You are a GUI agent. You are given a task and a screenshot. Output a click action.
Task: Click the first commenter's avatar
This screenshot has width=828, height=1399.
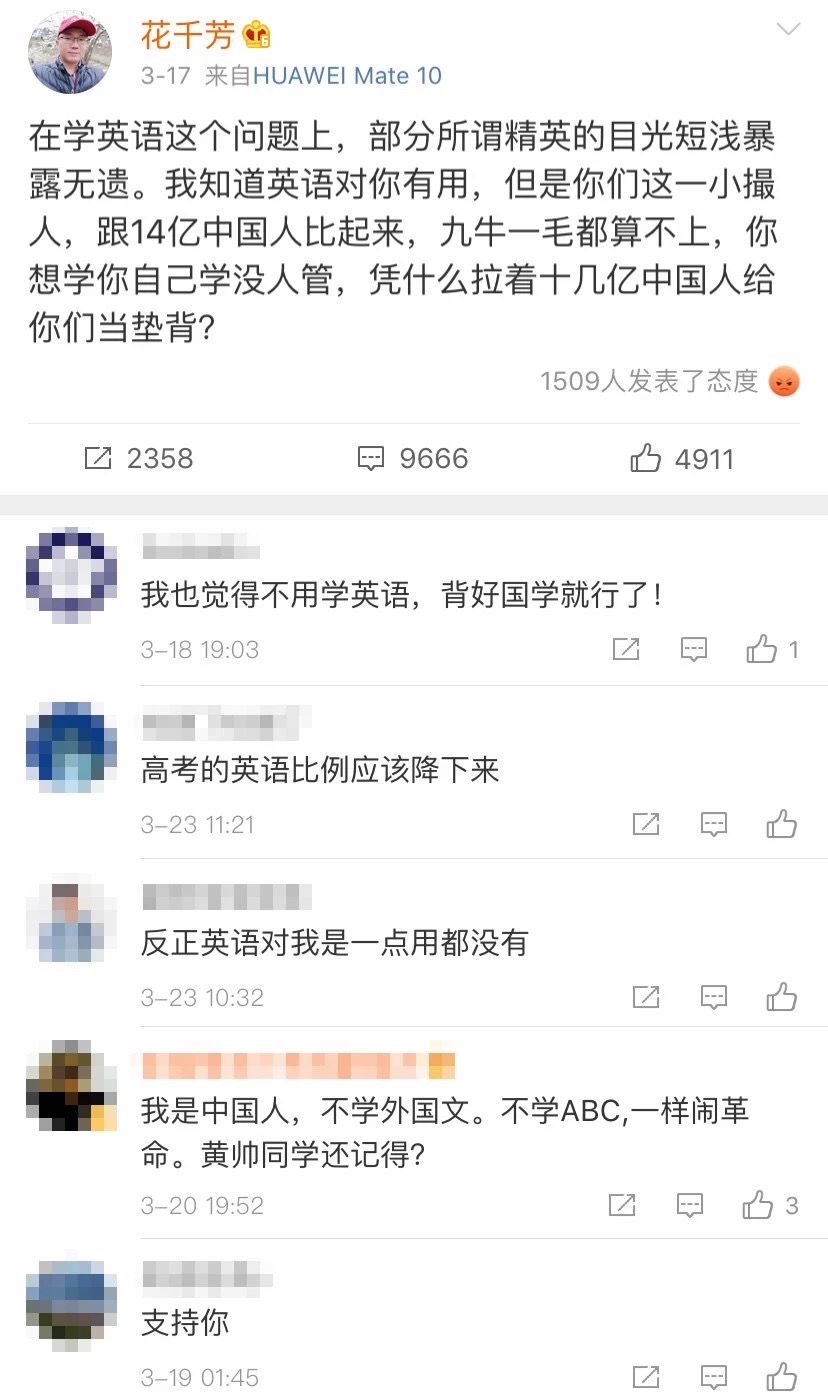tap(69, 570)
